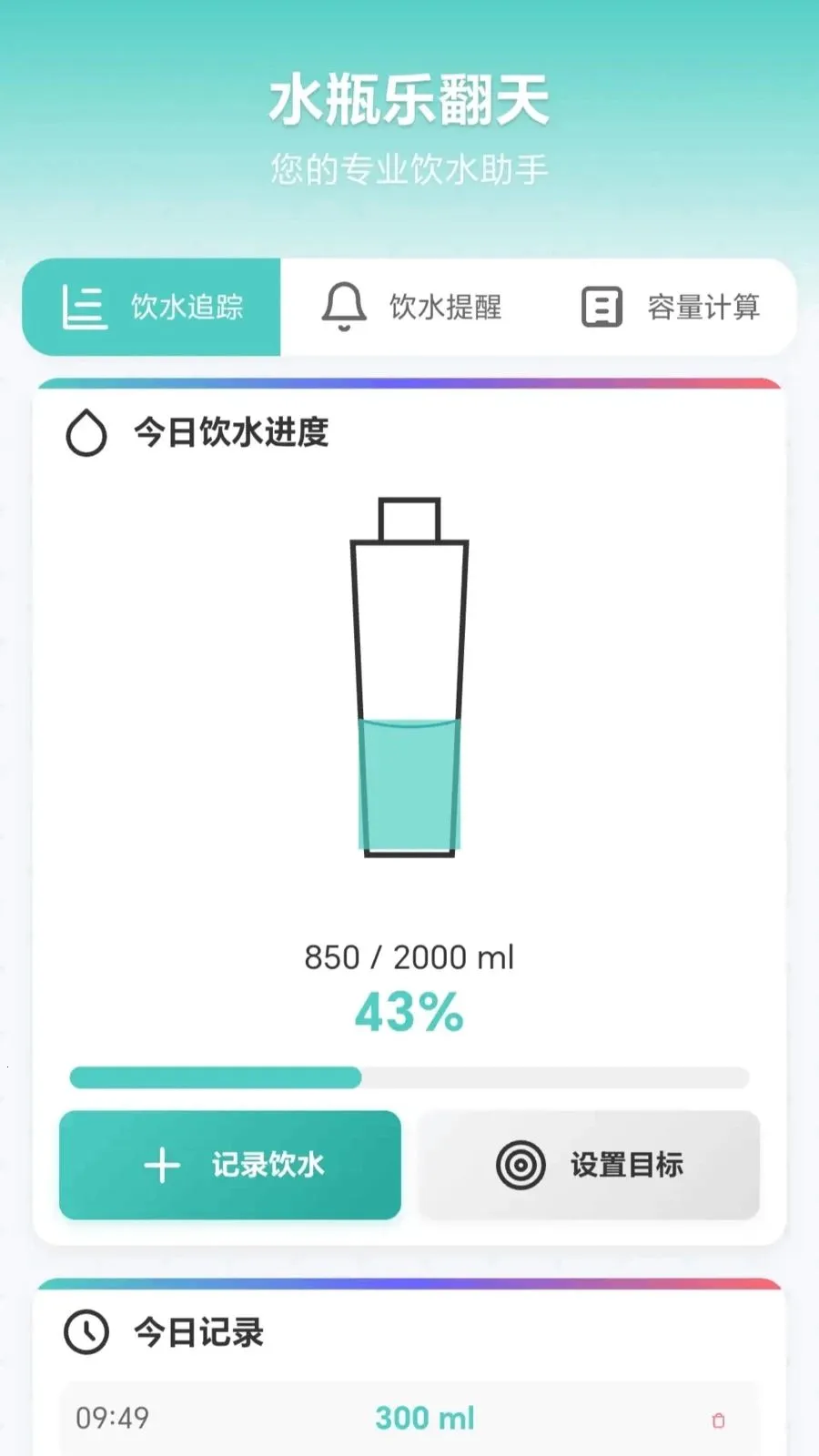Click the daily progress bar
819x1456 pixels.
click(x=409, y=1077)
